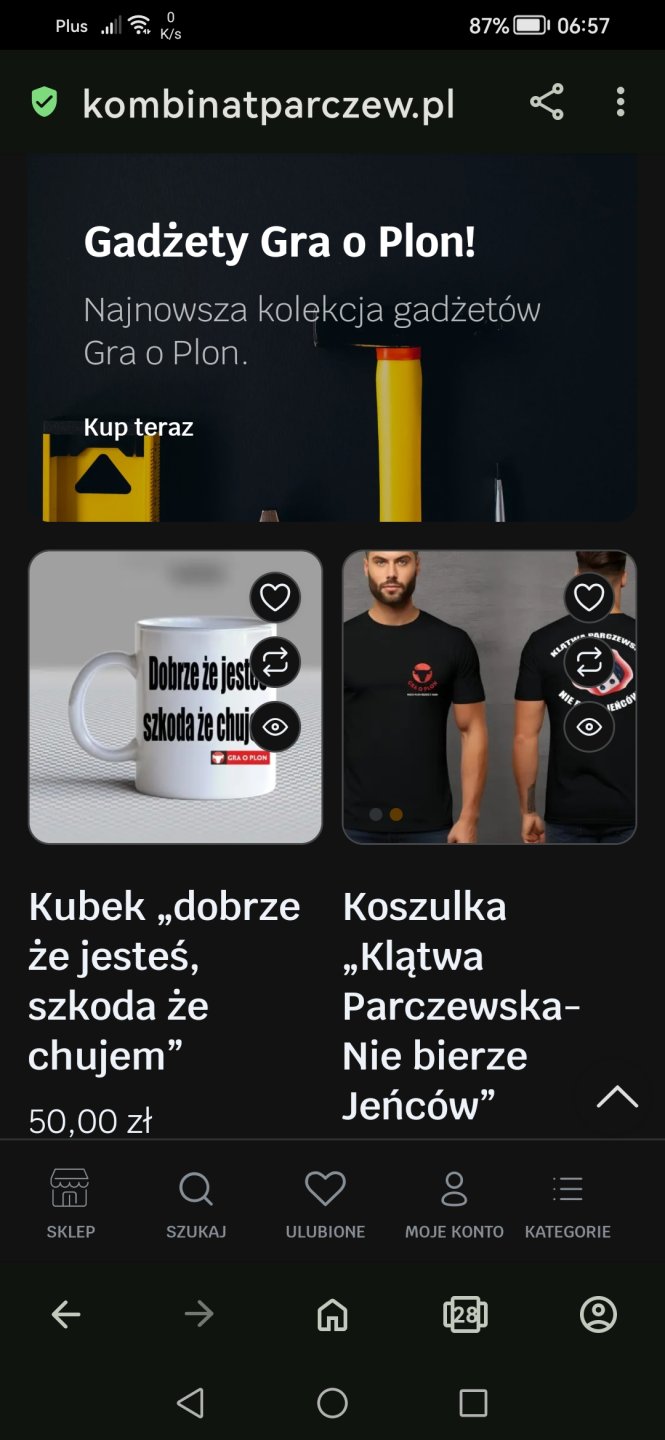Open the Kubek mug product image

(140, 700)
